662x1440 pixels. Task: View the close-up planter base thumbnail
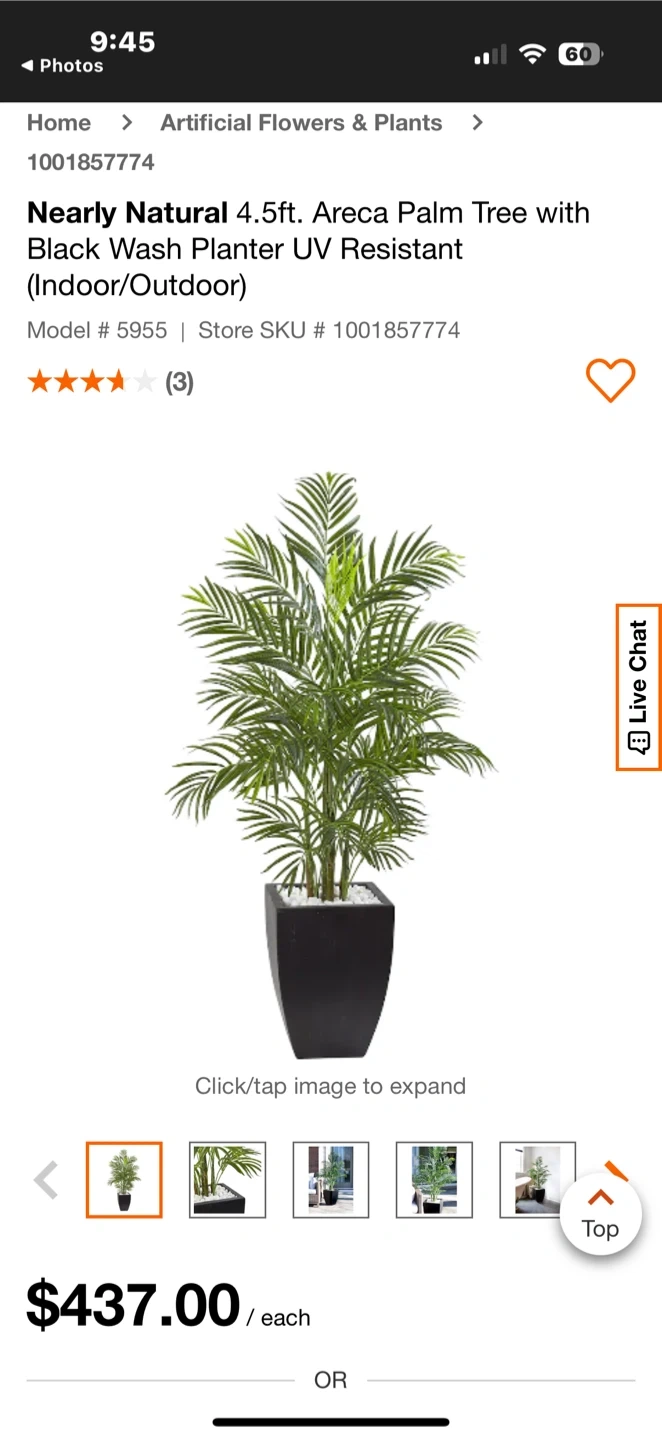click(227, 1180)
